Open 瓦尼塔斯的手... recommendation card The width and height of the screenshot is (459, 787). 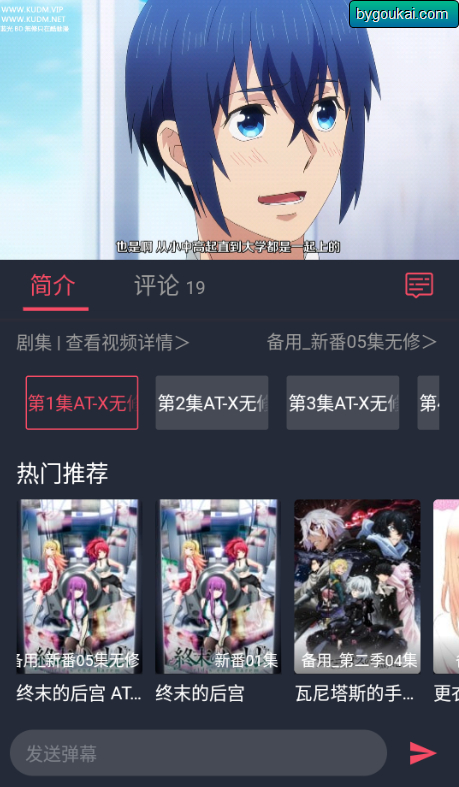357,601
